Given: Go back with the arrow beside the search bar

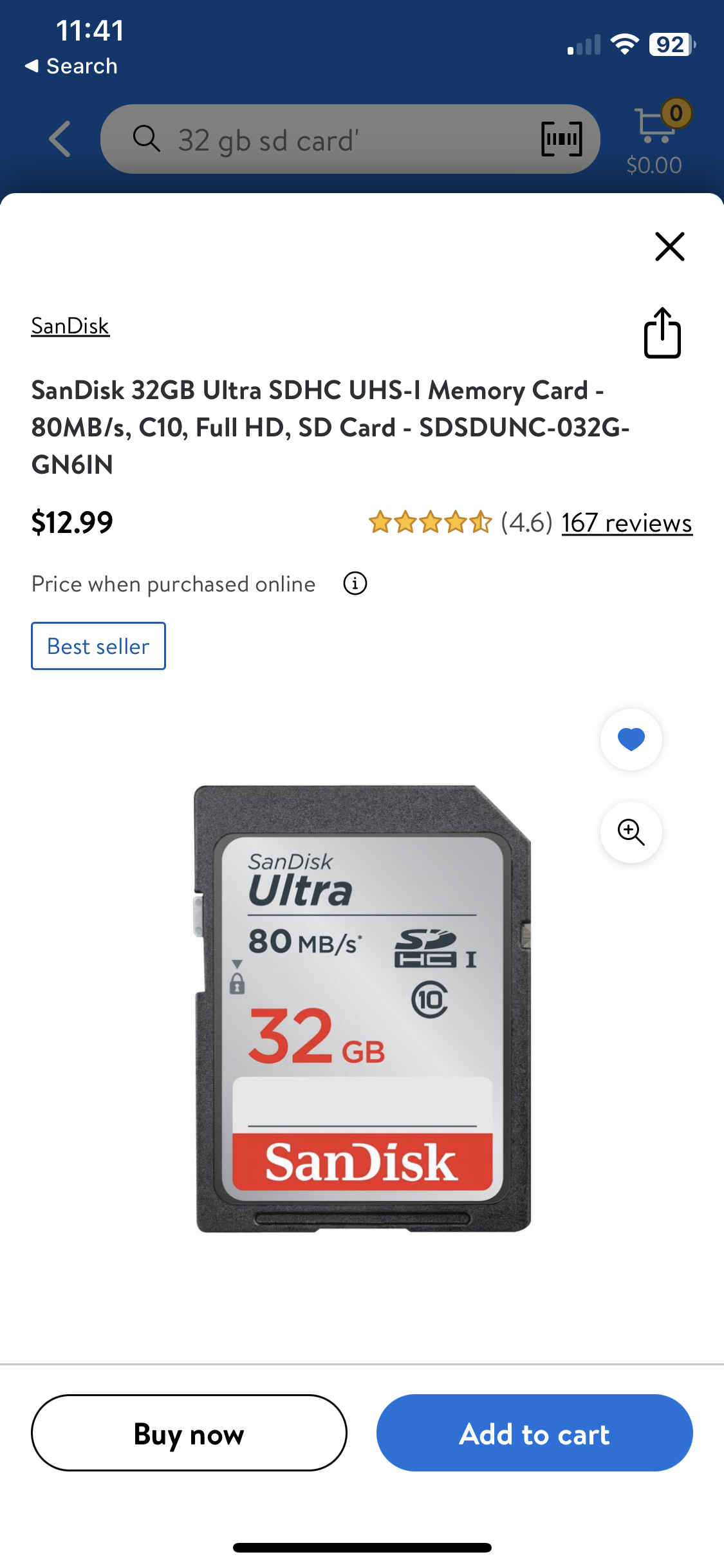Looking at the screenshot, I should click(60, 139).
